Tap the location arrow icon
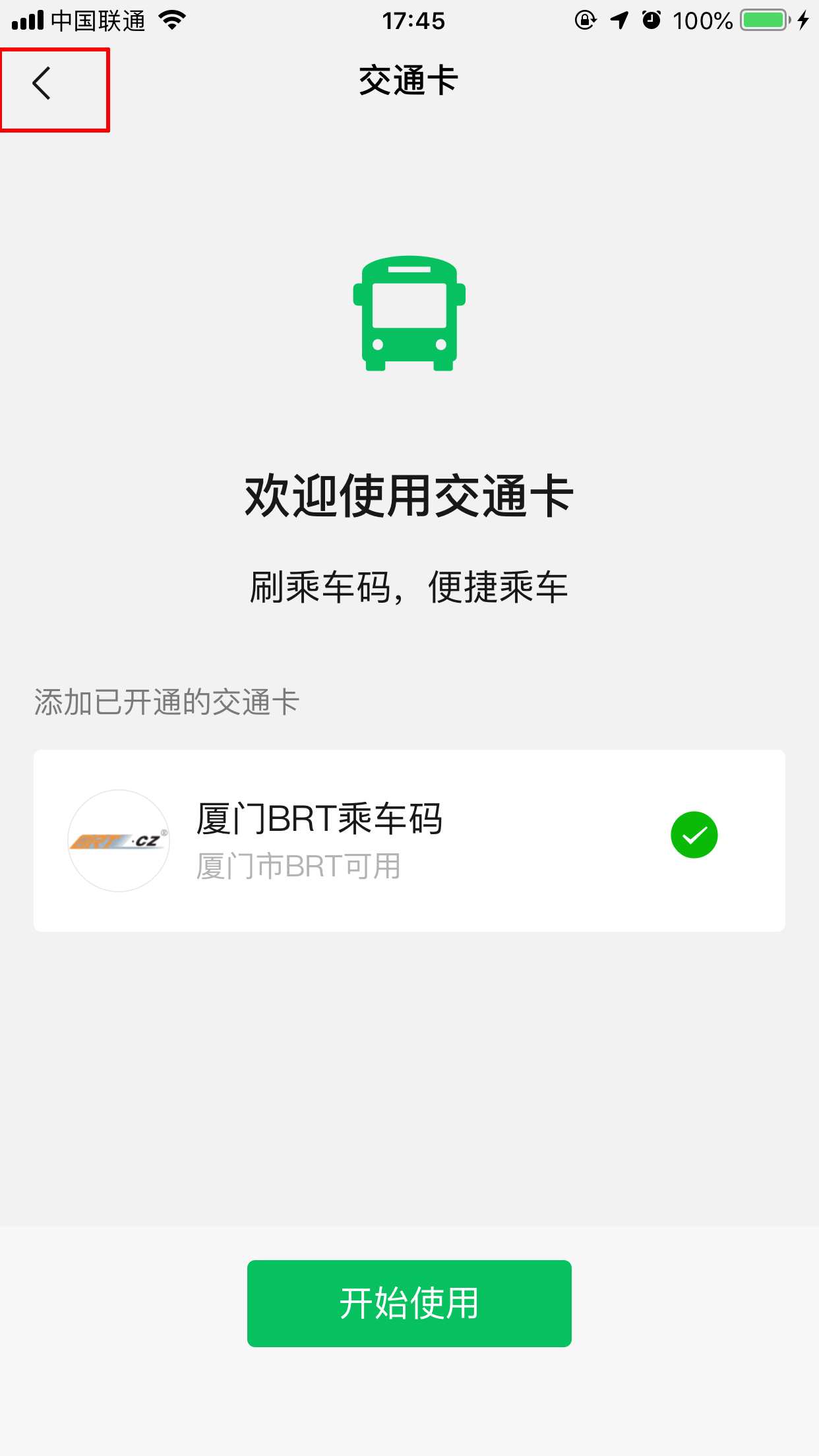Viewport: 819px width, 1456px height. pyautogui.click(x=618, y=20)
